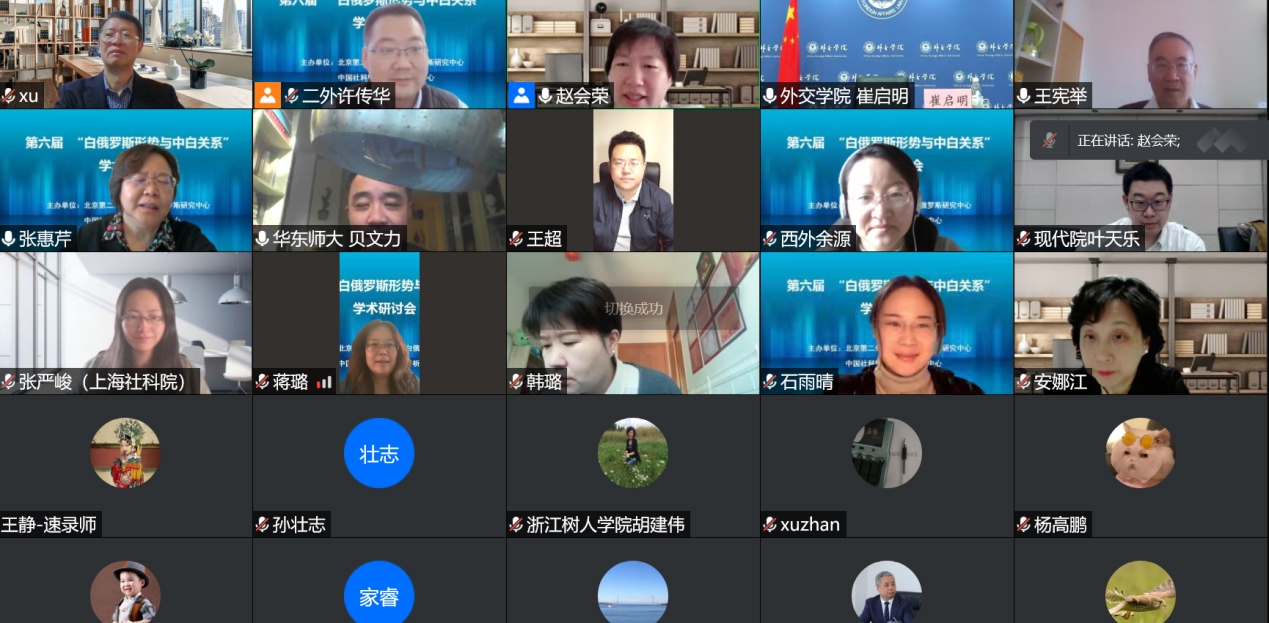Select 张惠芹's video tile
This screenshot has width=1269, height=623.
click(126, 180)
